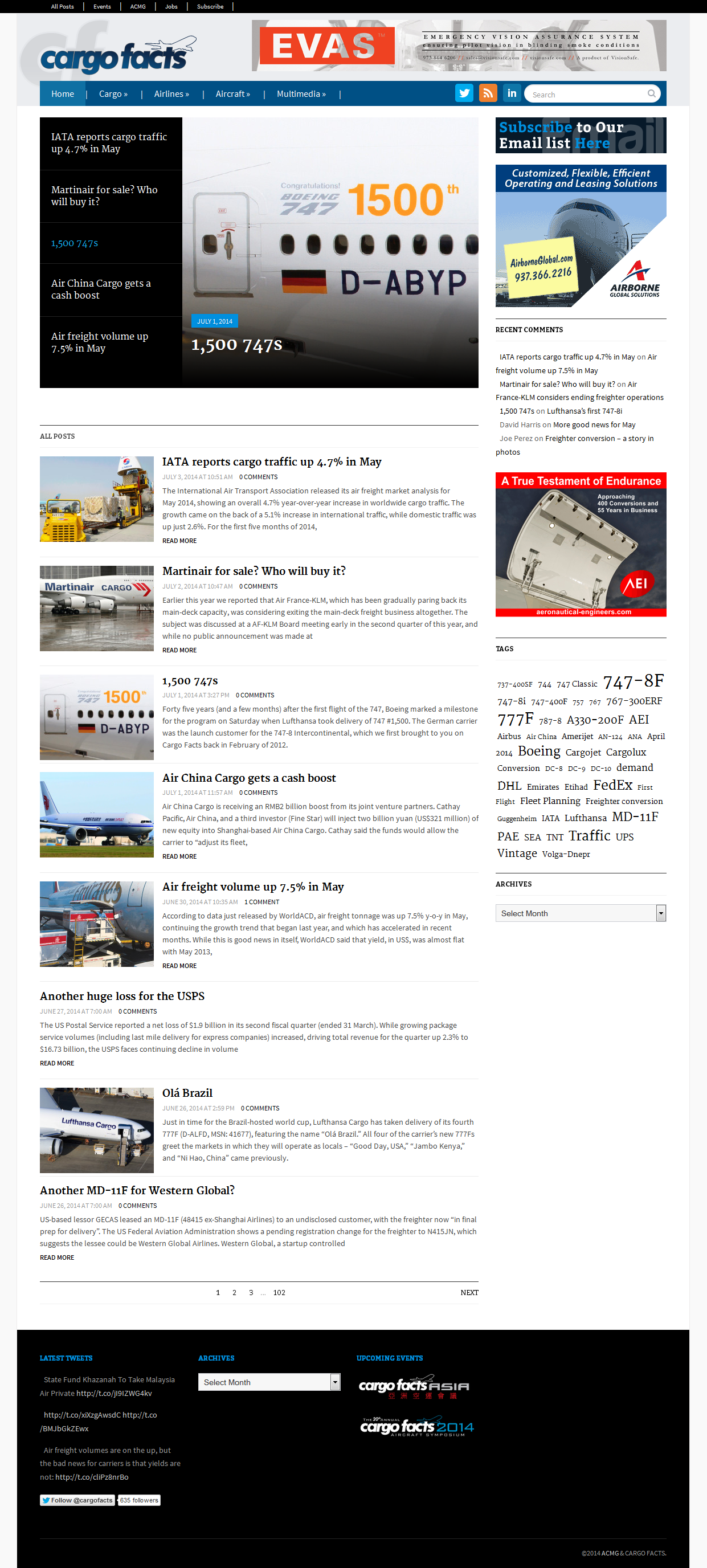Open the Lufthansa Cargo thumbnail for Olá Brazil
Viewport: 707px width, 1568px height.
(97, 1130)
